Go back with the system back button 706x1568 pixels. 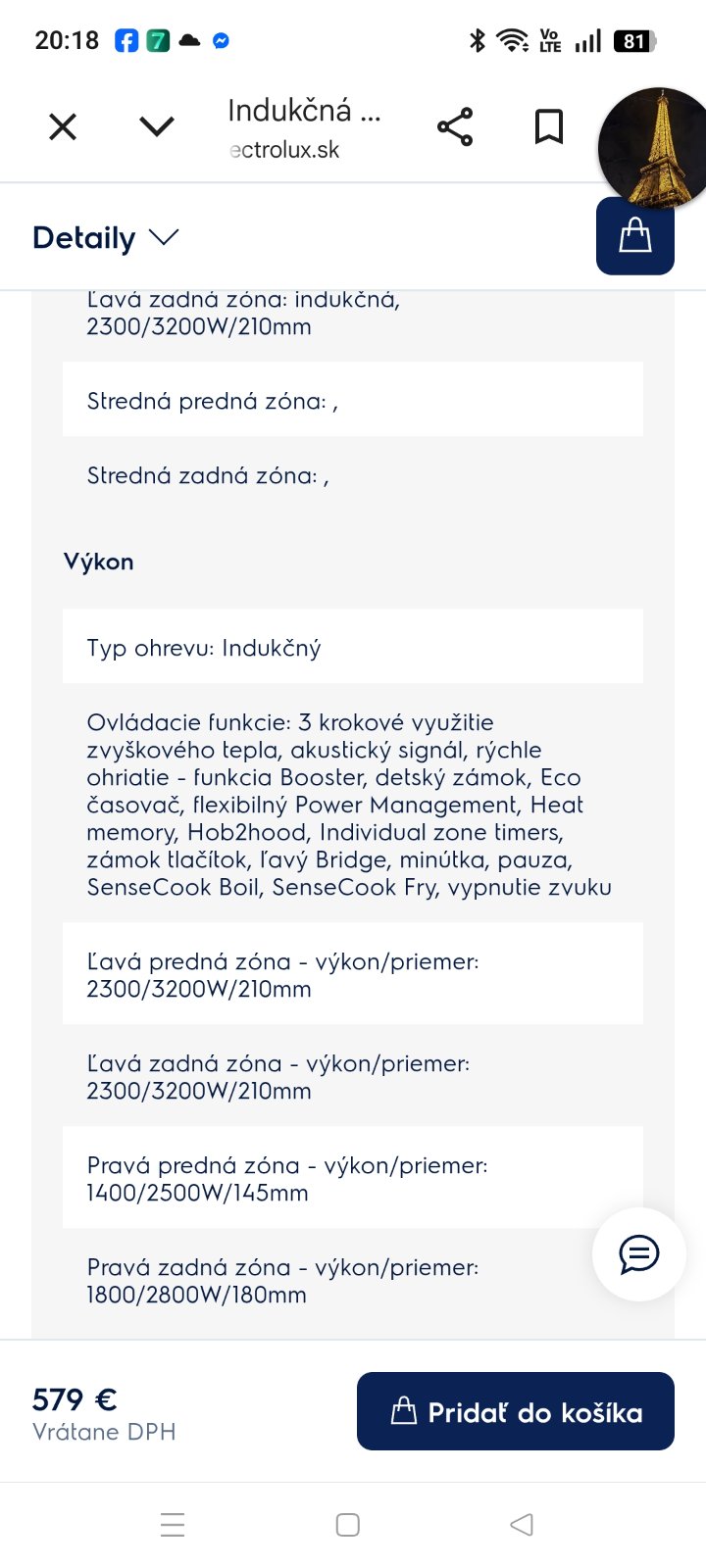(x=522, y=1525)
